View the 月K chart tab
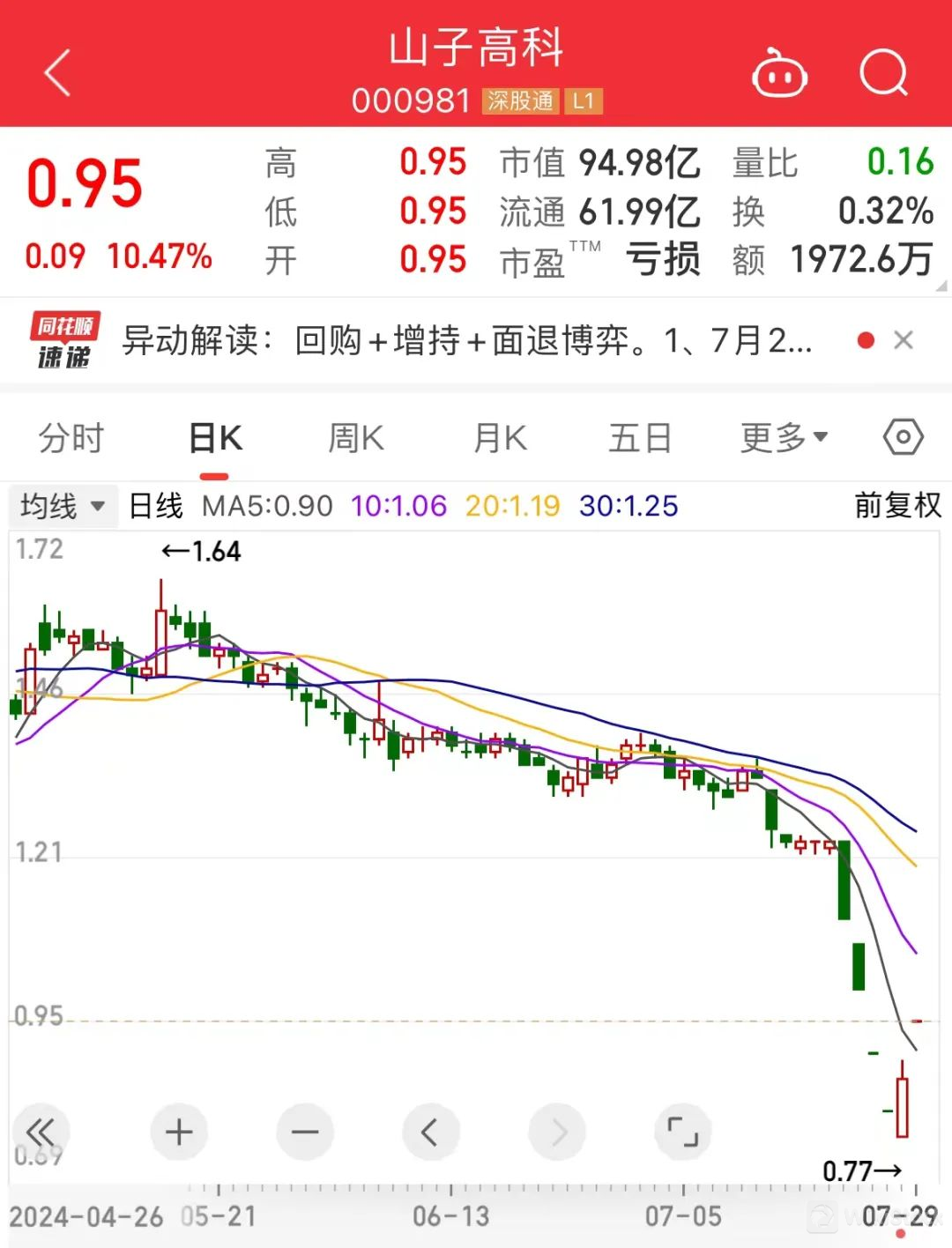Screen dimensions: 952x1248 click(x=500, y=438)
